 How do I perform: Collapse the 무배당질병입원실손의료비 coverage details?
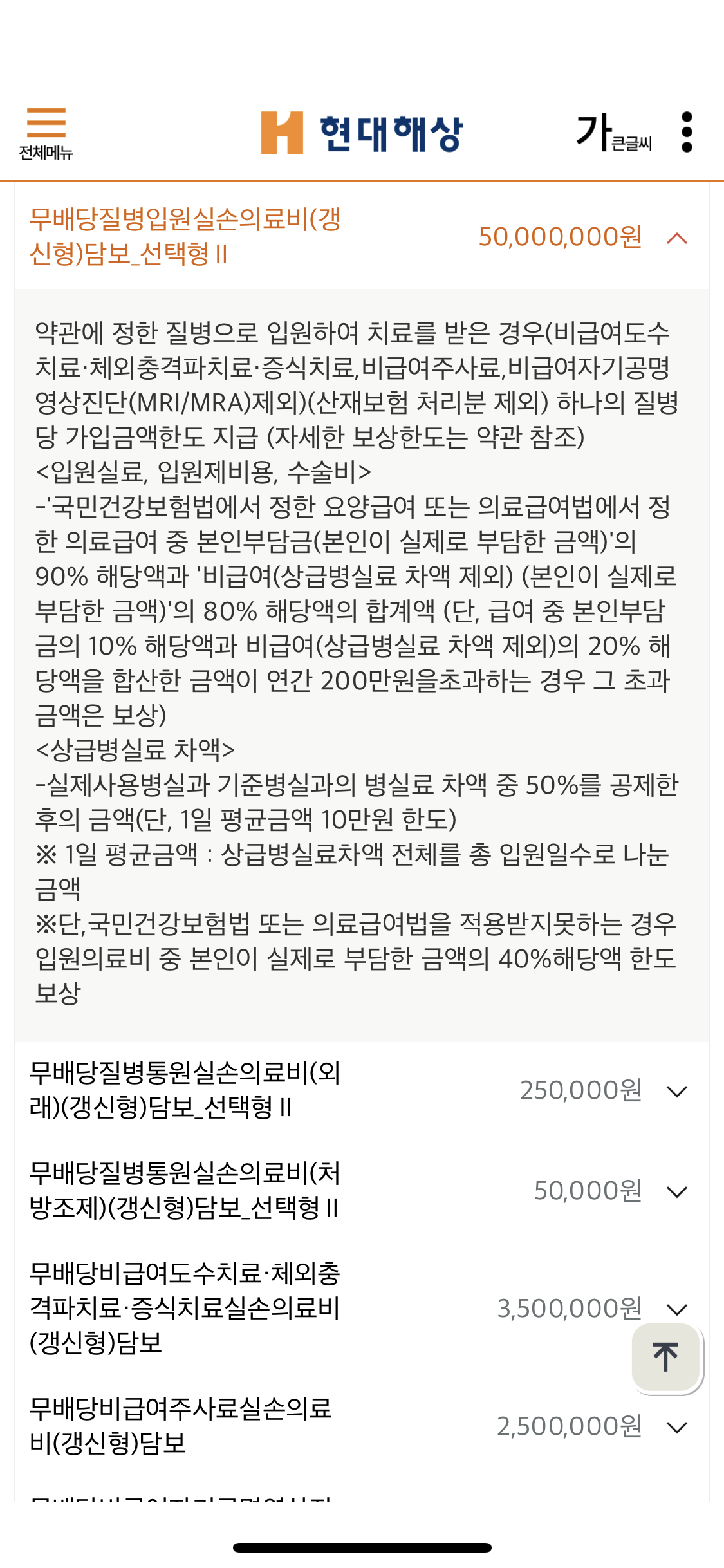(362, 236)
